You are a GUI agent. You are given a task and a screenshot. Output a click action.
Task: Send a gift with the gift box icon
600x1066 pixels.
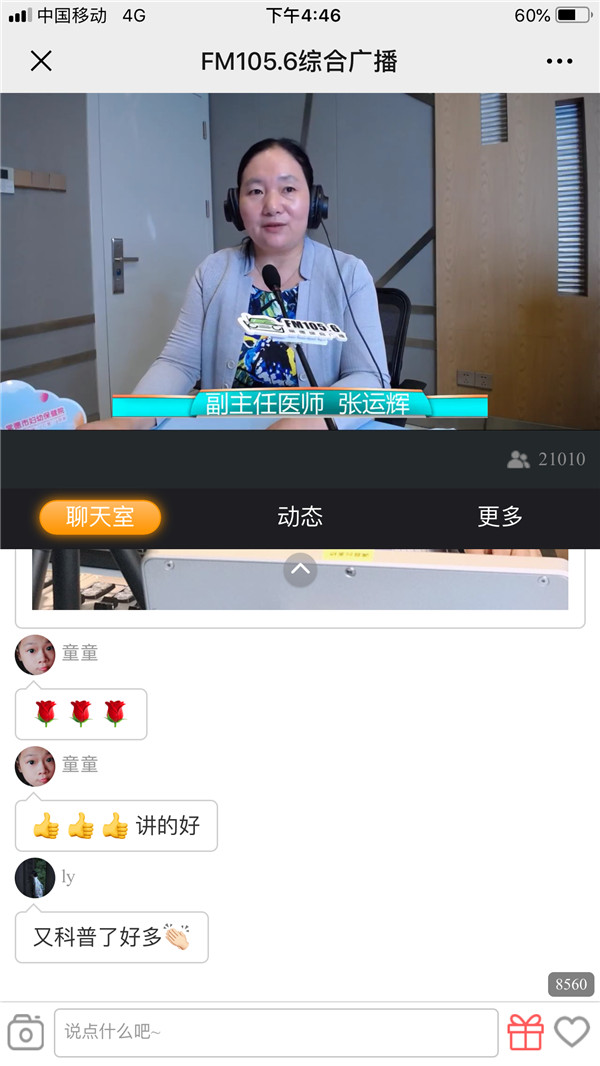click(525, 1032)
